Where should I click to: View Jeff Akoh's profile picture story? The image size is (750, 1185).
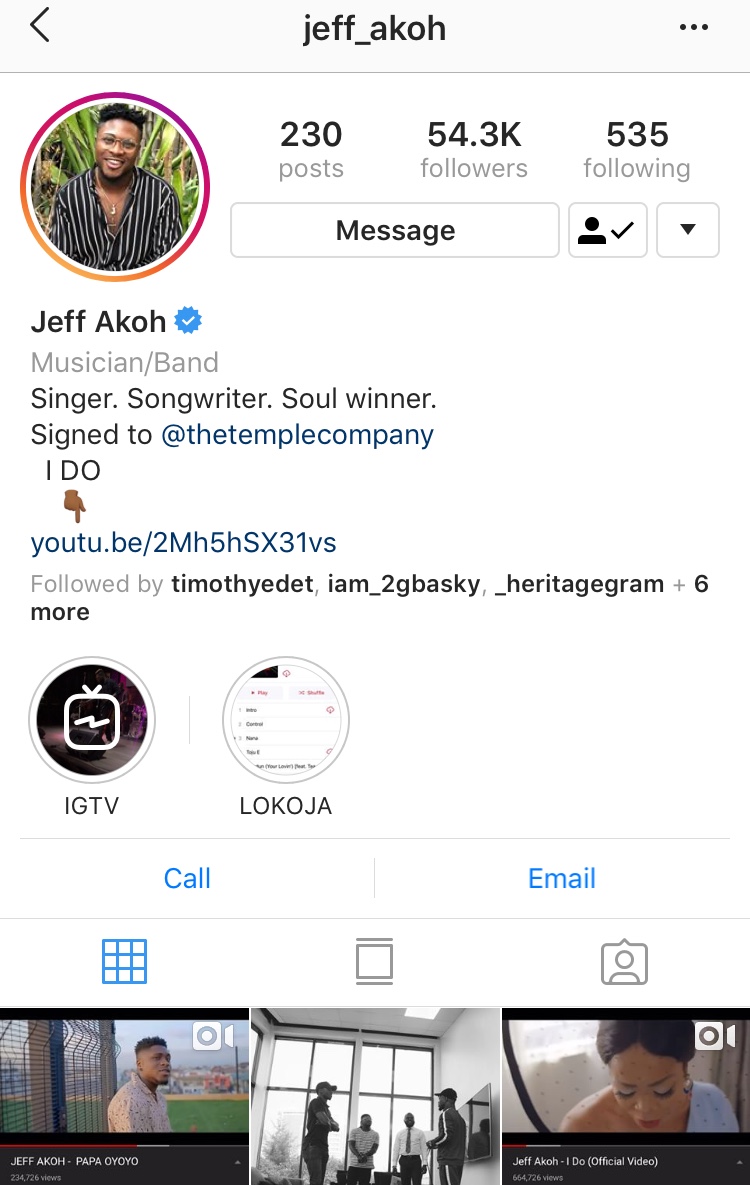coord(115,186)
